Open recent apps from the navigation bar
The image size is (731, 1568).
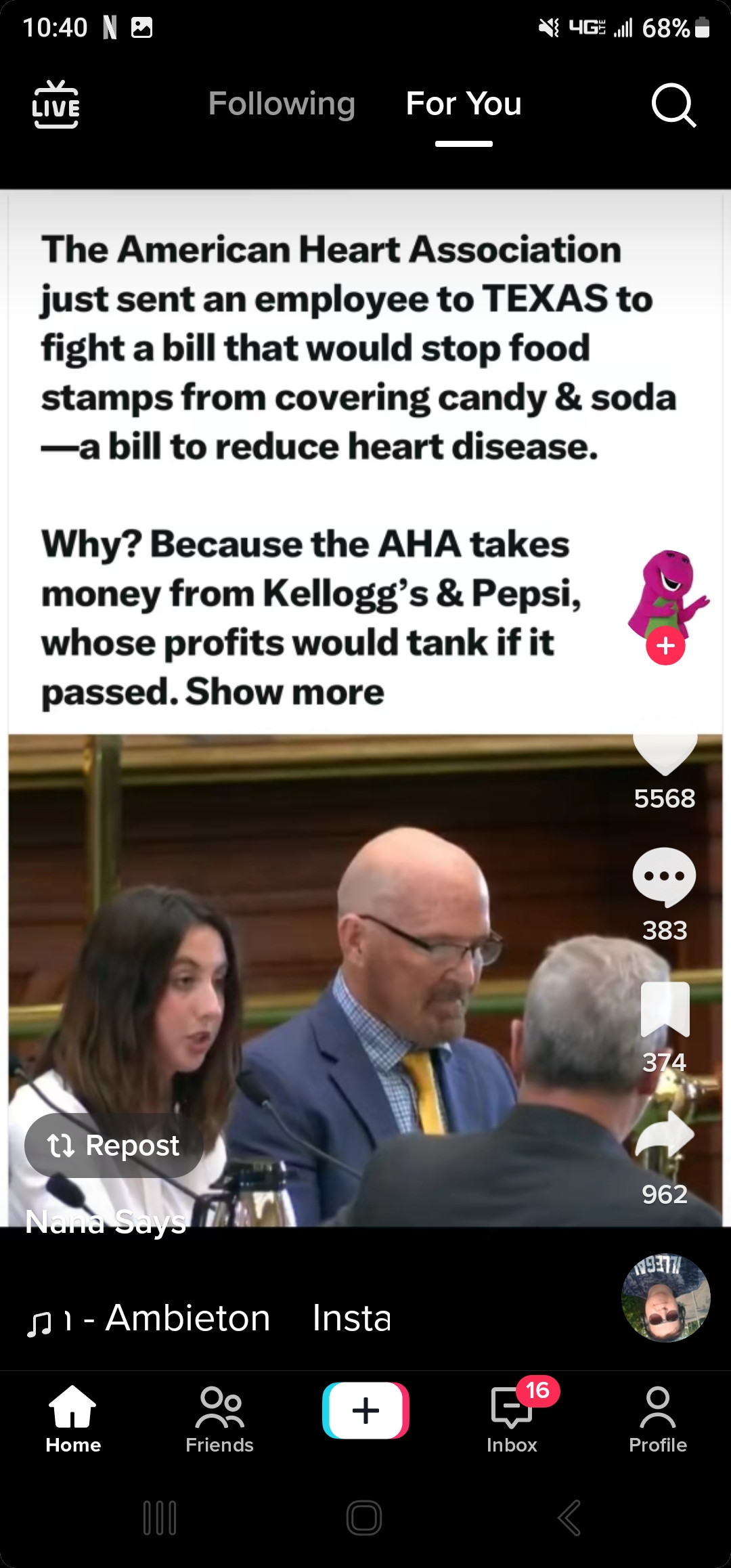(x=160, y=1518)
